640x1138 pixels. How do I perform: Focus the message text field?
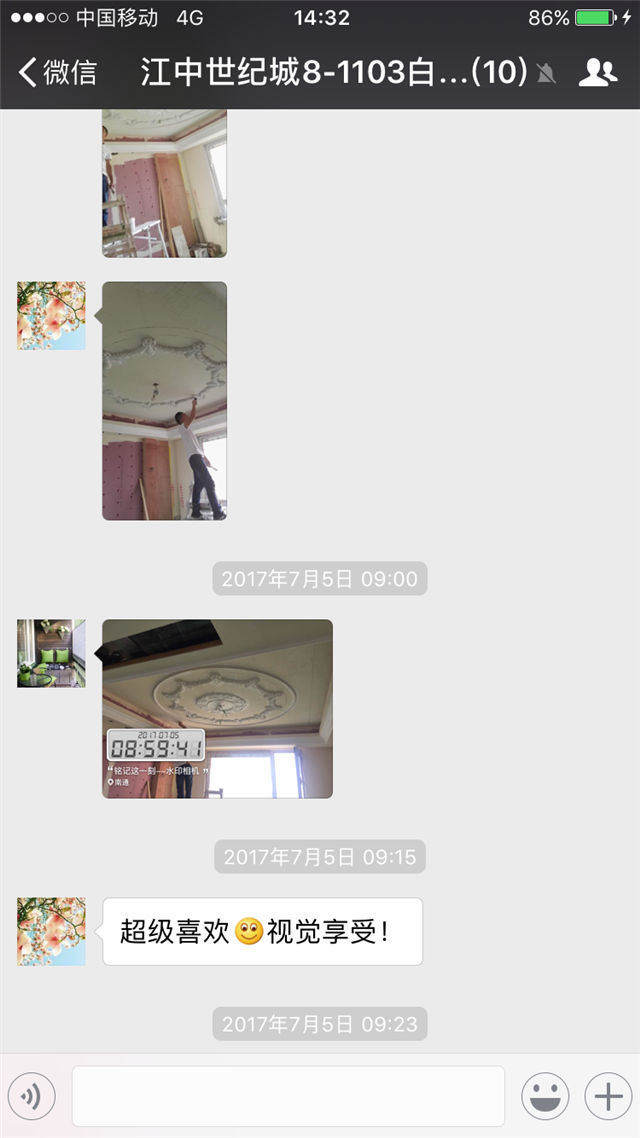point(288,1097)
